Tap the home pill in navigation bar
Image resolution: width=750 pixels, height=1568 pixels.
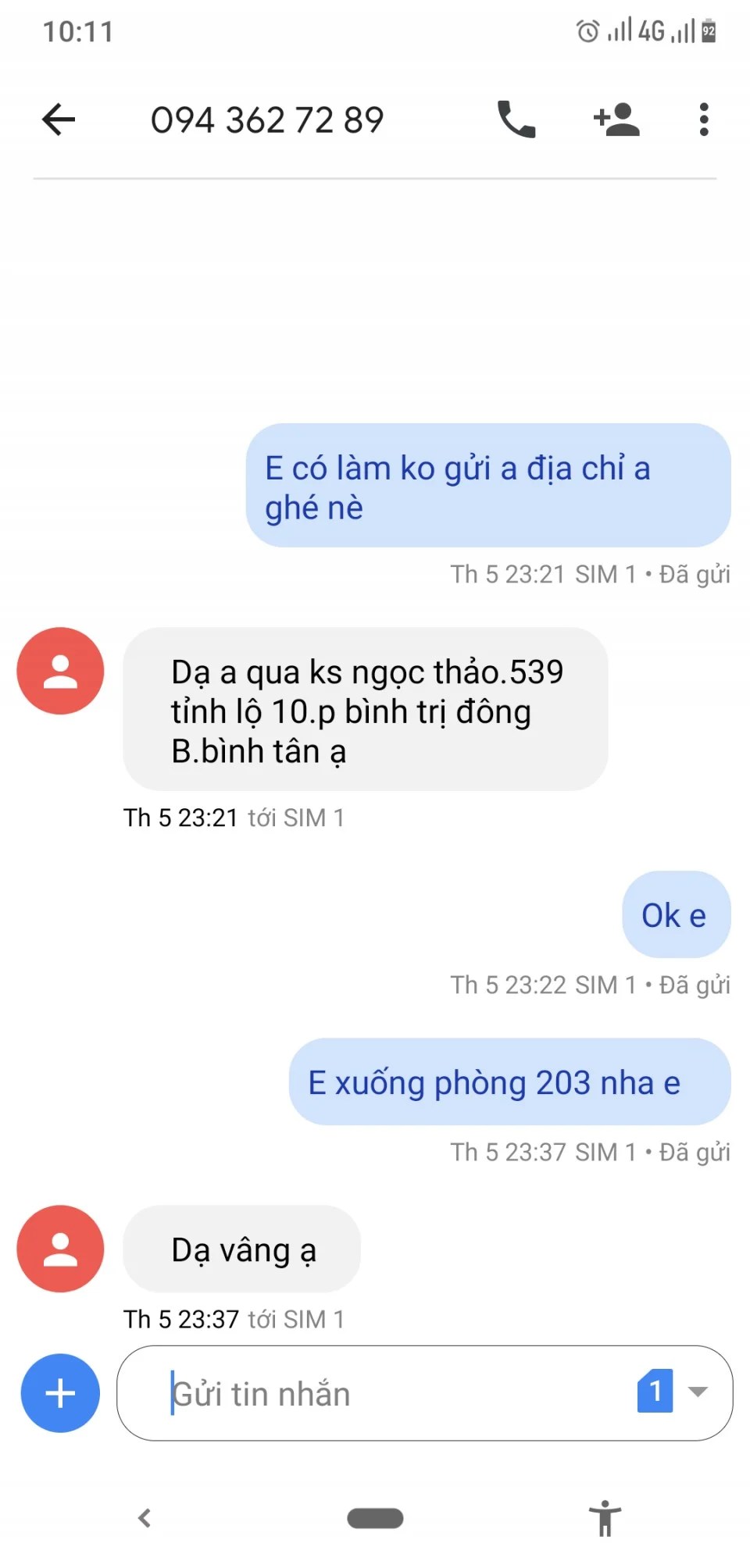375,1518
